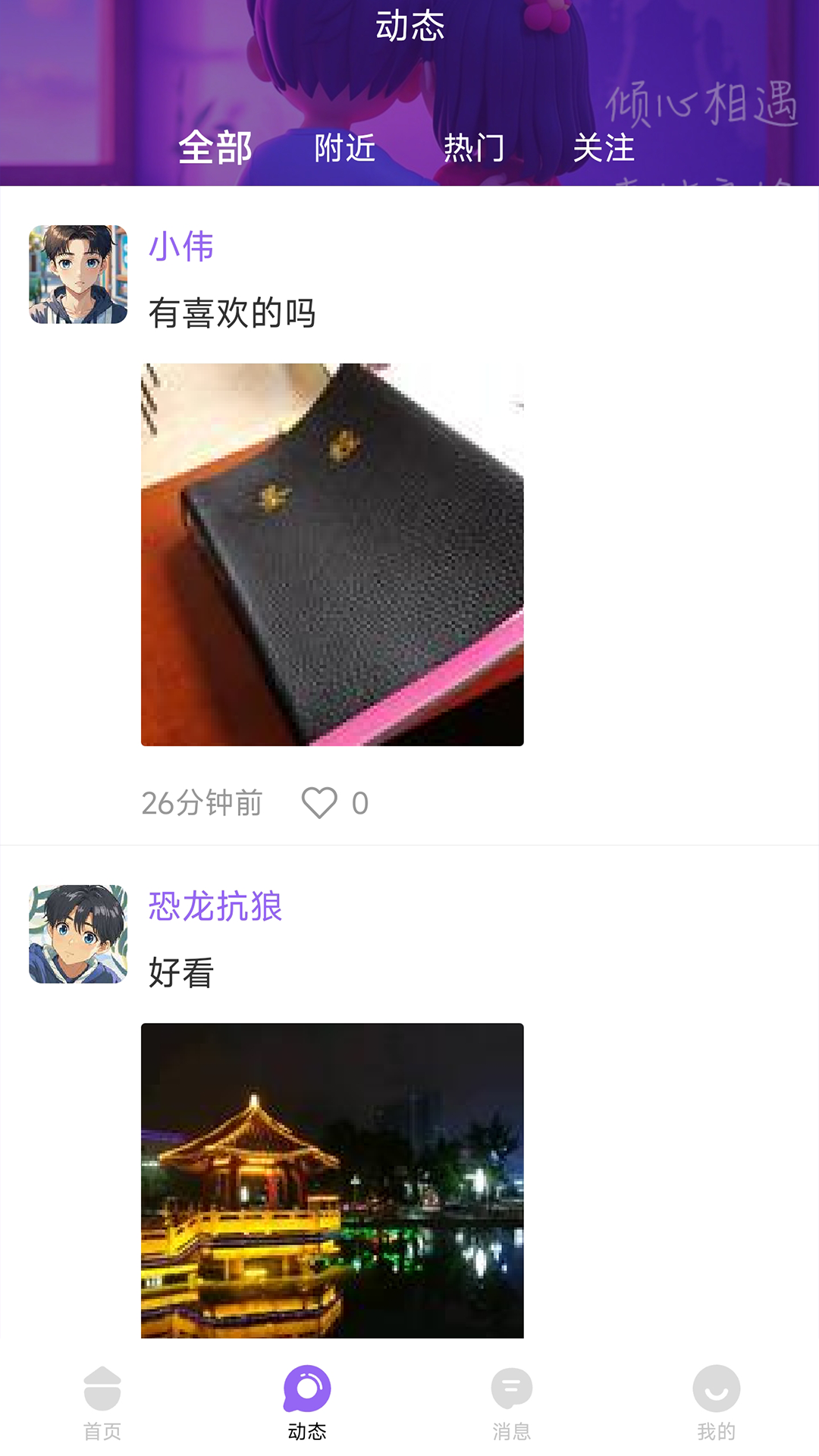Switch to the 全部 tab
Screen dimensions: 819x1456
pos(215,147)
